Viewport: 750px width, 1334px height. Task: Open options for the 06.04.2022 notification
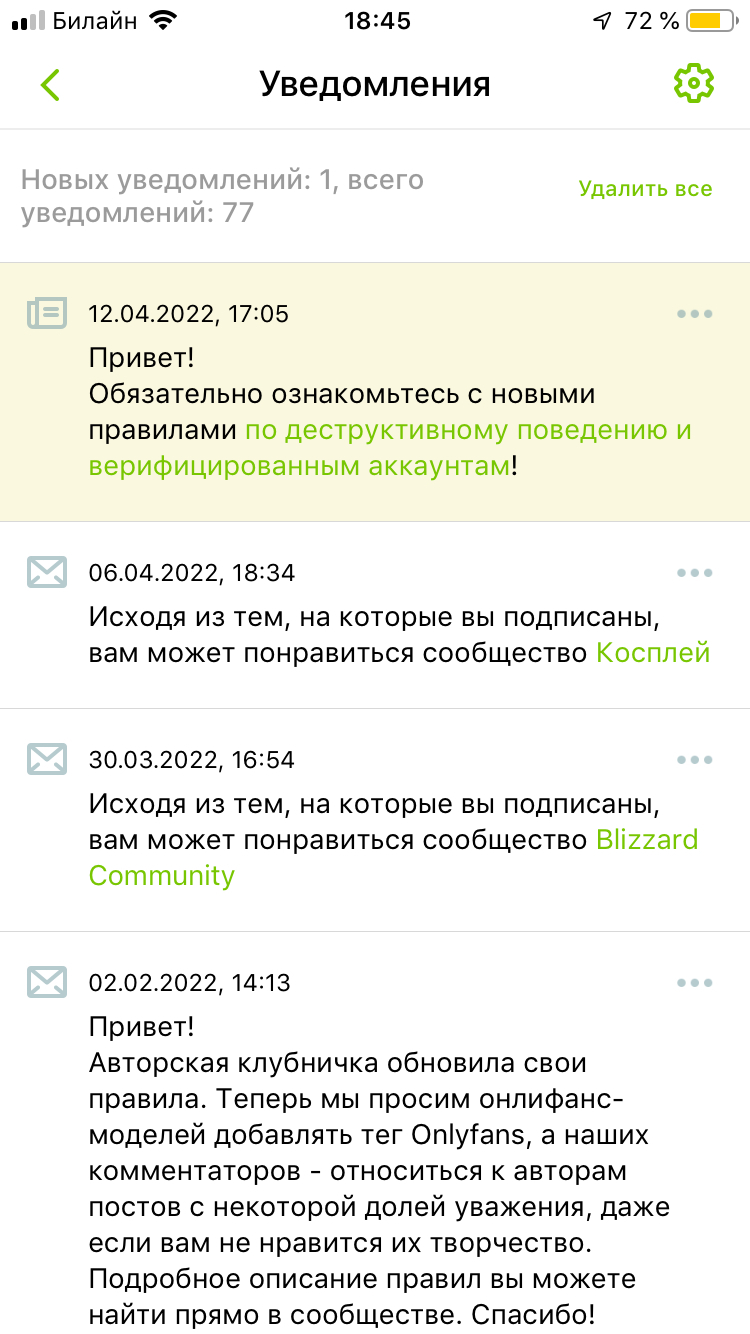tap(694, 573)
